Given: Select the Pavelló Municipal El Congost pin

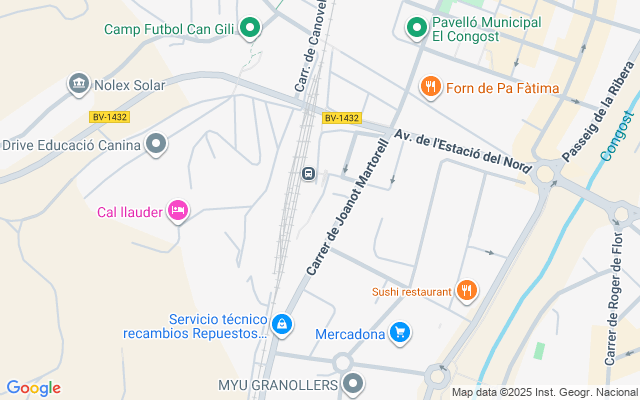Looking at the screenshot, I should (416, 29).
